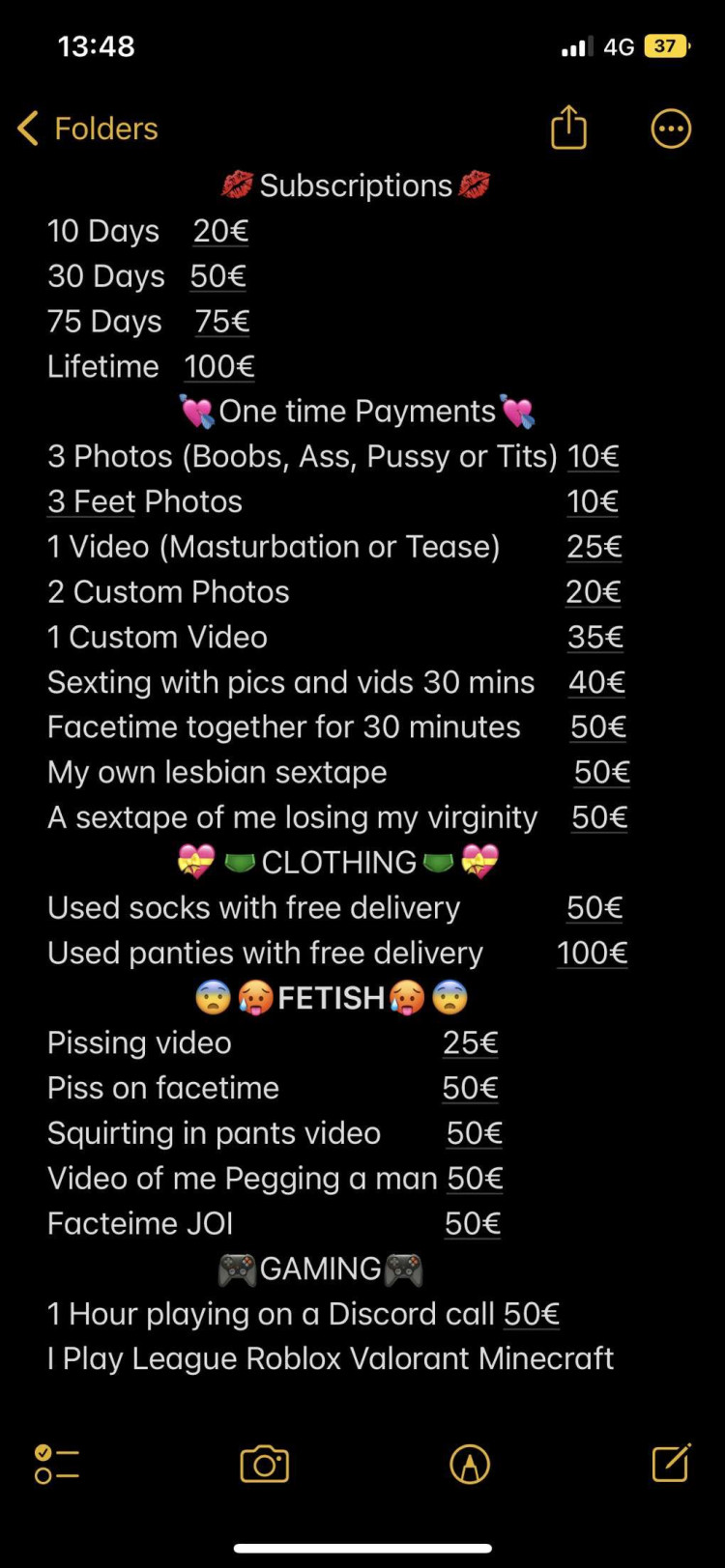
Task: Open the more options menu
Action: [x=671, y=128]
